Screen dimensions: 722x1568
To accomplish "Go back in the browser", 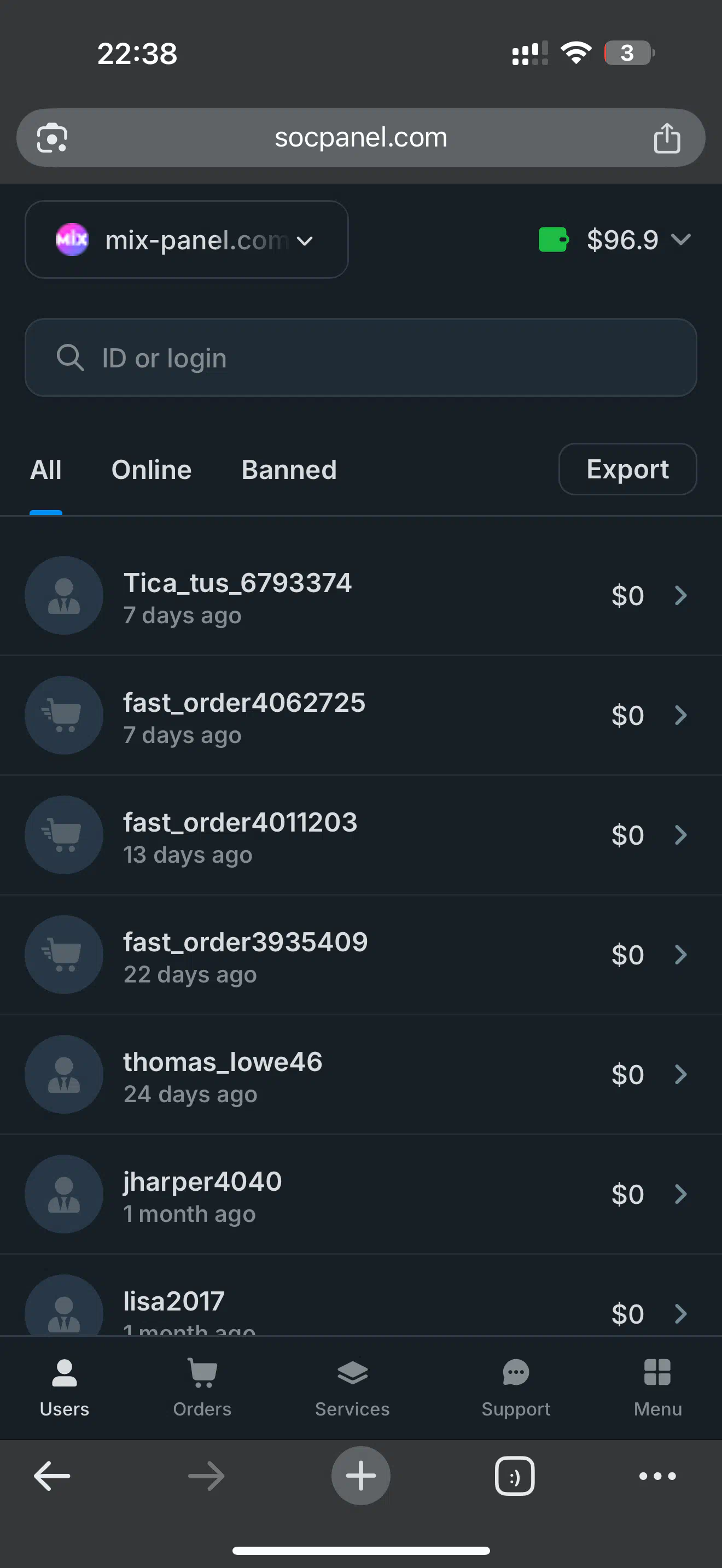I will [52, 1476].
